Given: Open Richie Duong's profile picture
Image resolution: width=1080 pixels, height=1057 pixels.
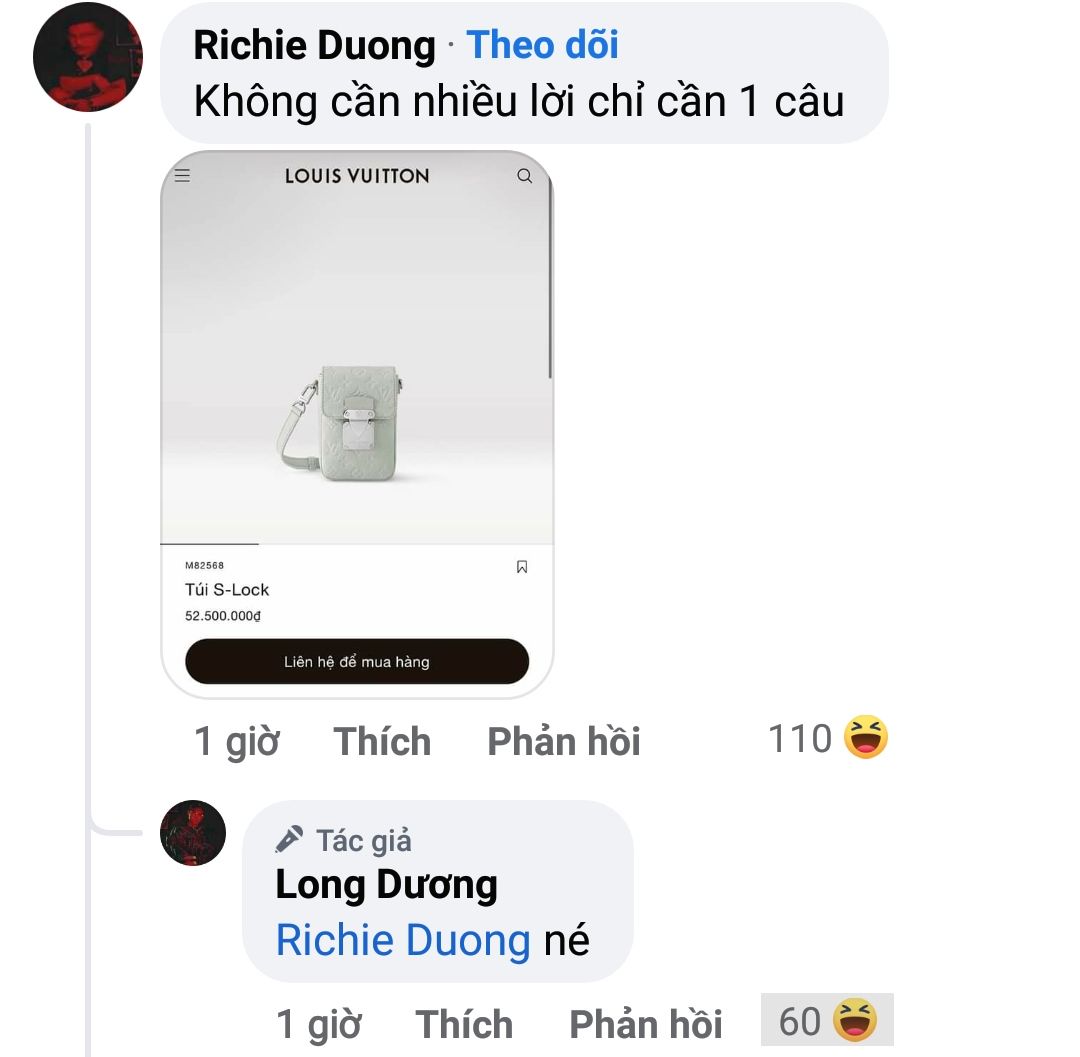Looking at the screenshot, I should coord(88,57).
